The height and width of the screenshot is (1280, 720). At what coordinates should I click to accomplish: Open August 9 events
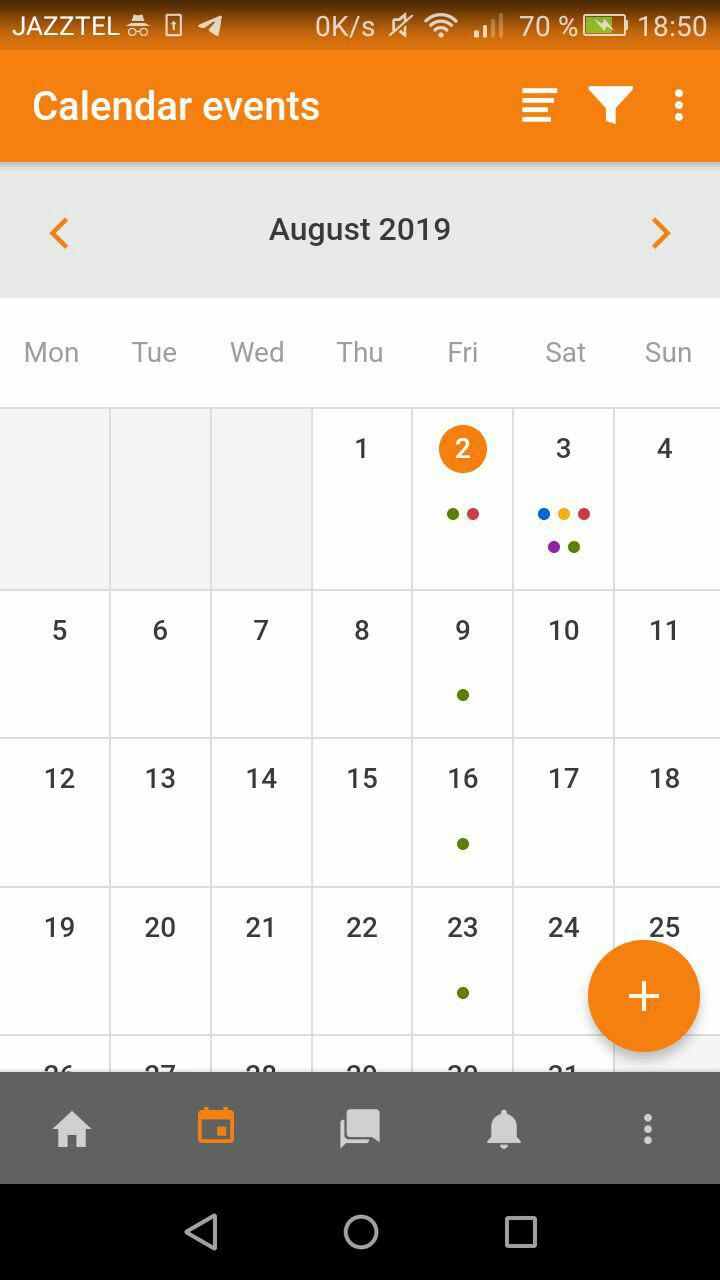click(x=462, y=664)
